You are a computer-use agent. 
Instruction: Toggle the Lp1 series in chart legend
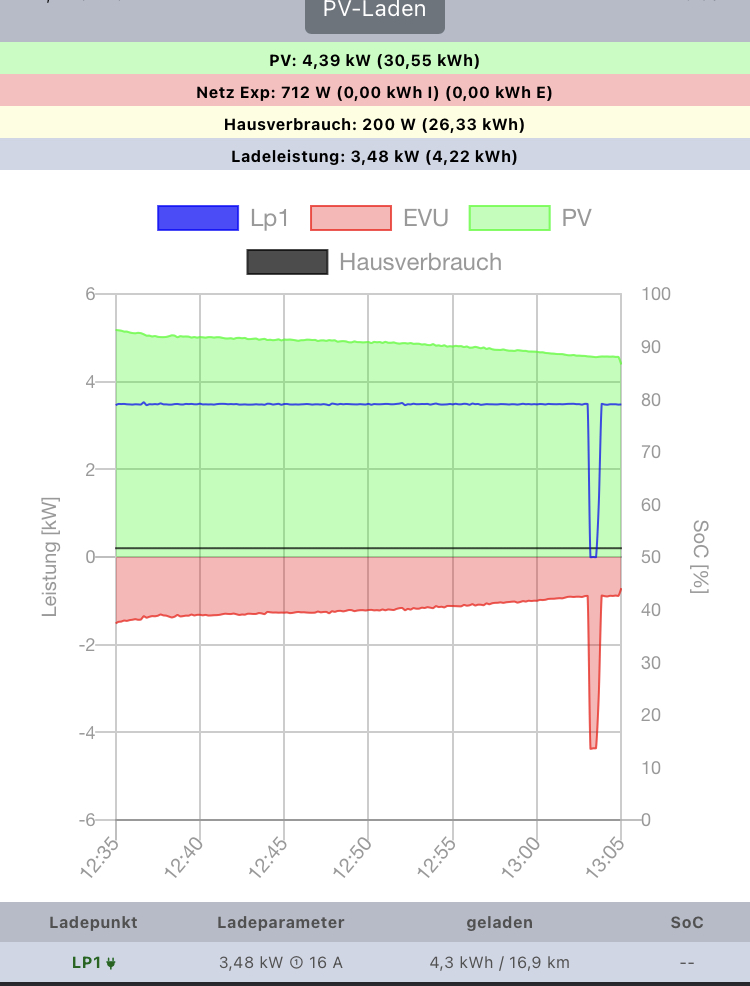[x=223, y=218]
